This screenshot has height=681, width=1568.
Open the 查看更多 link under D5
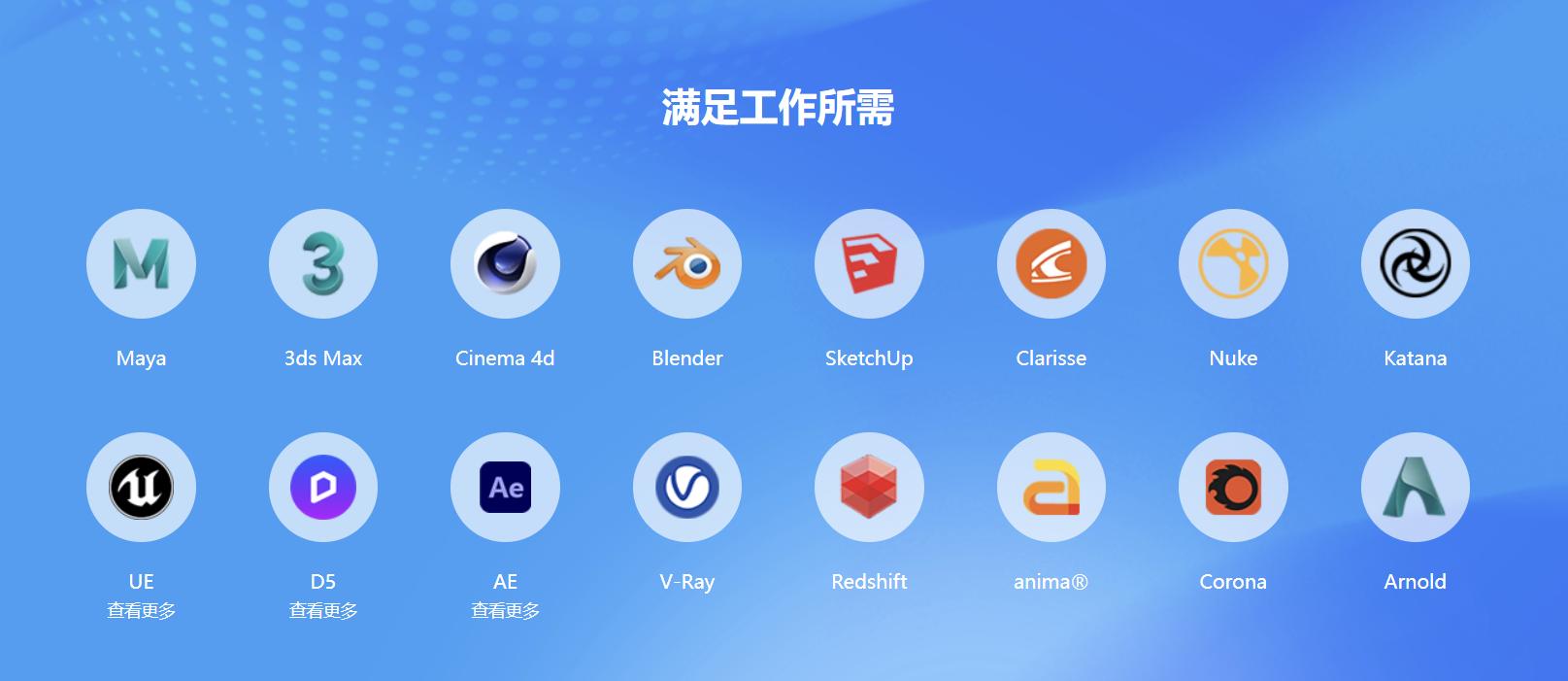(322, 611)
